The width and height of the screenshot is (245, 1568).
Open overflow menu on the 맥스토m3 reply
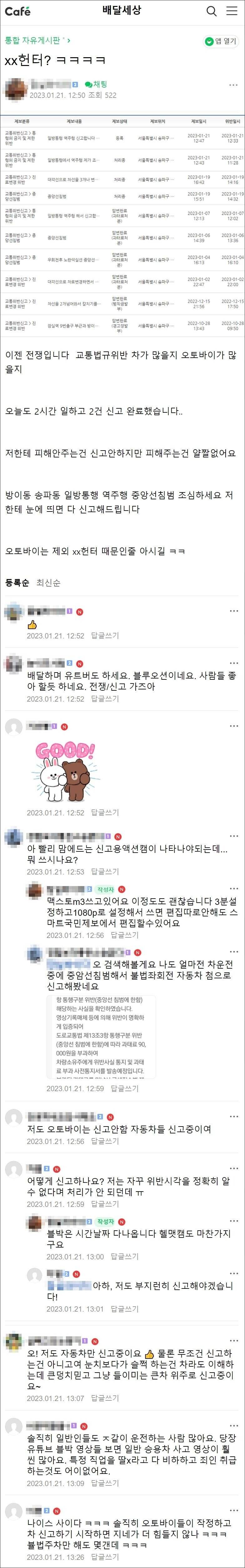coord(233,889)
